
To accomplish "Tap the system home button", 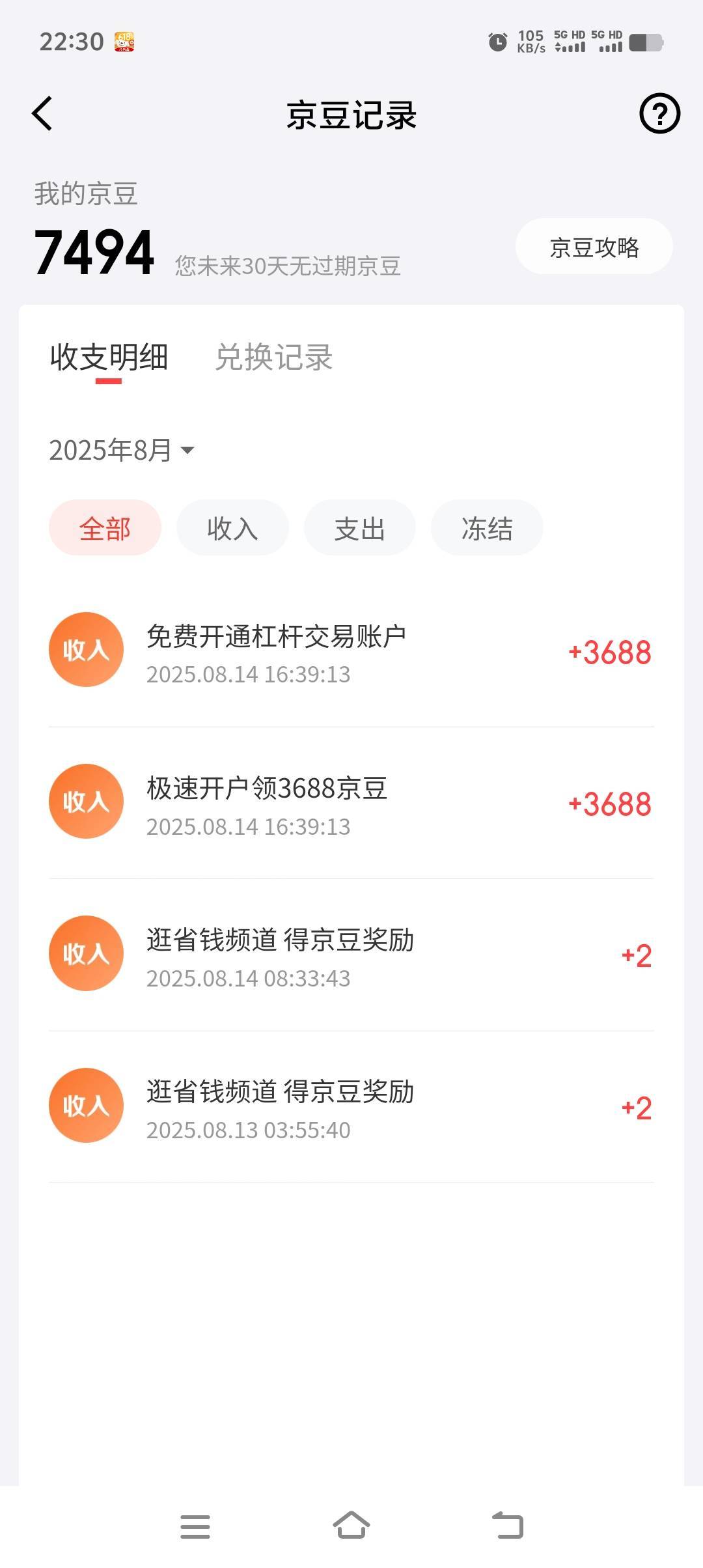I will (x=351, y=1526).
